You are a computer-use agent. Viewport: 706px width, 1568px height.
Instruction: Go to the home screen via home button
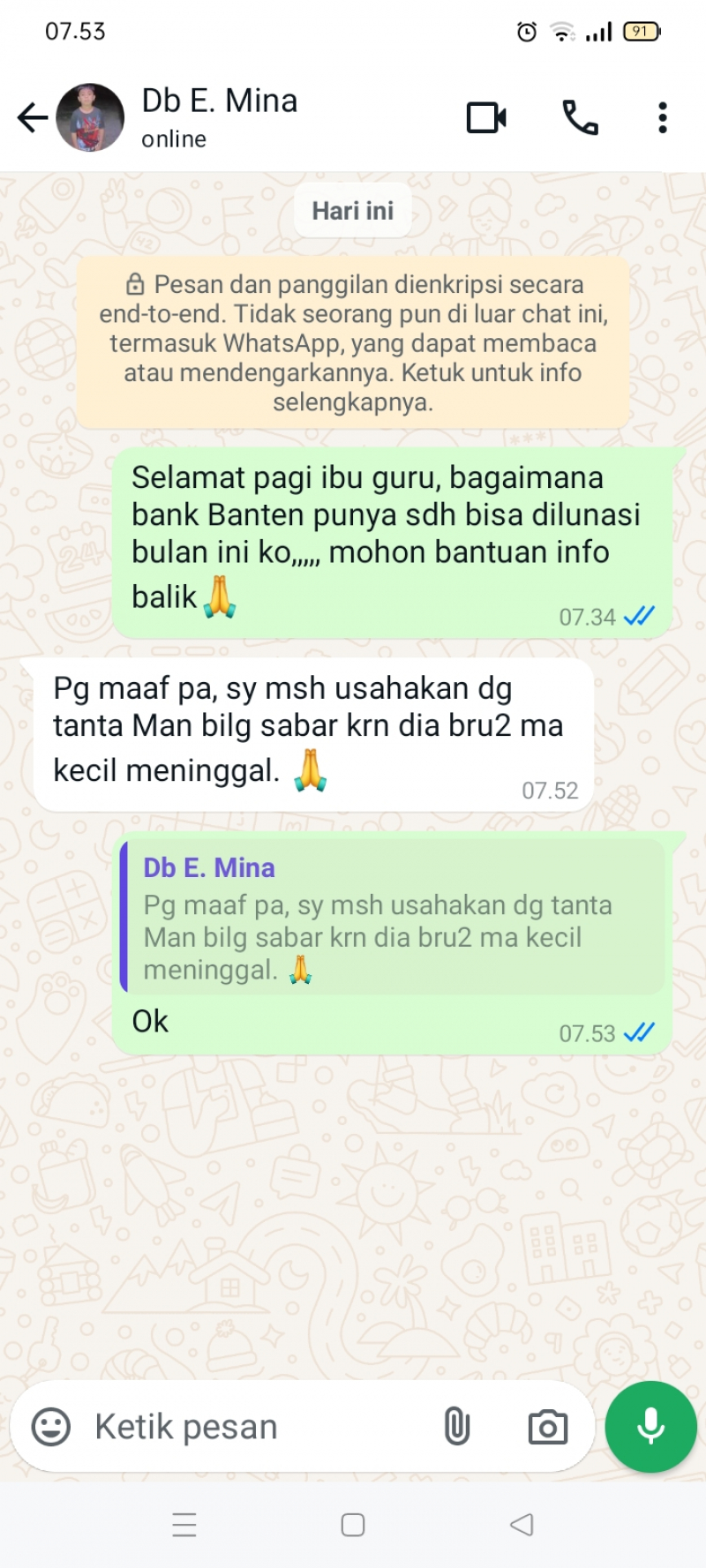coord(353,1525)
